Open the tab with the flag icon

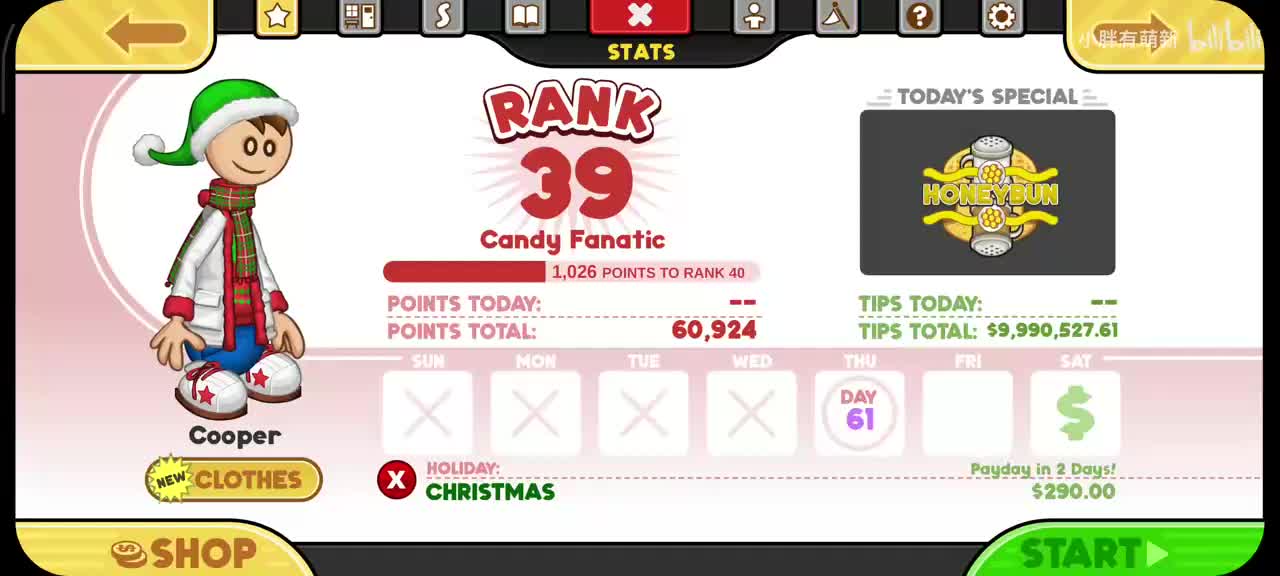(x=837, y=16)
